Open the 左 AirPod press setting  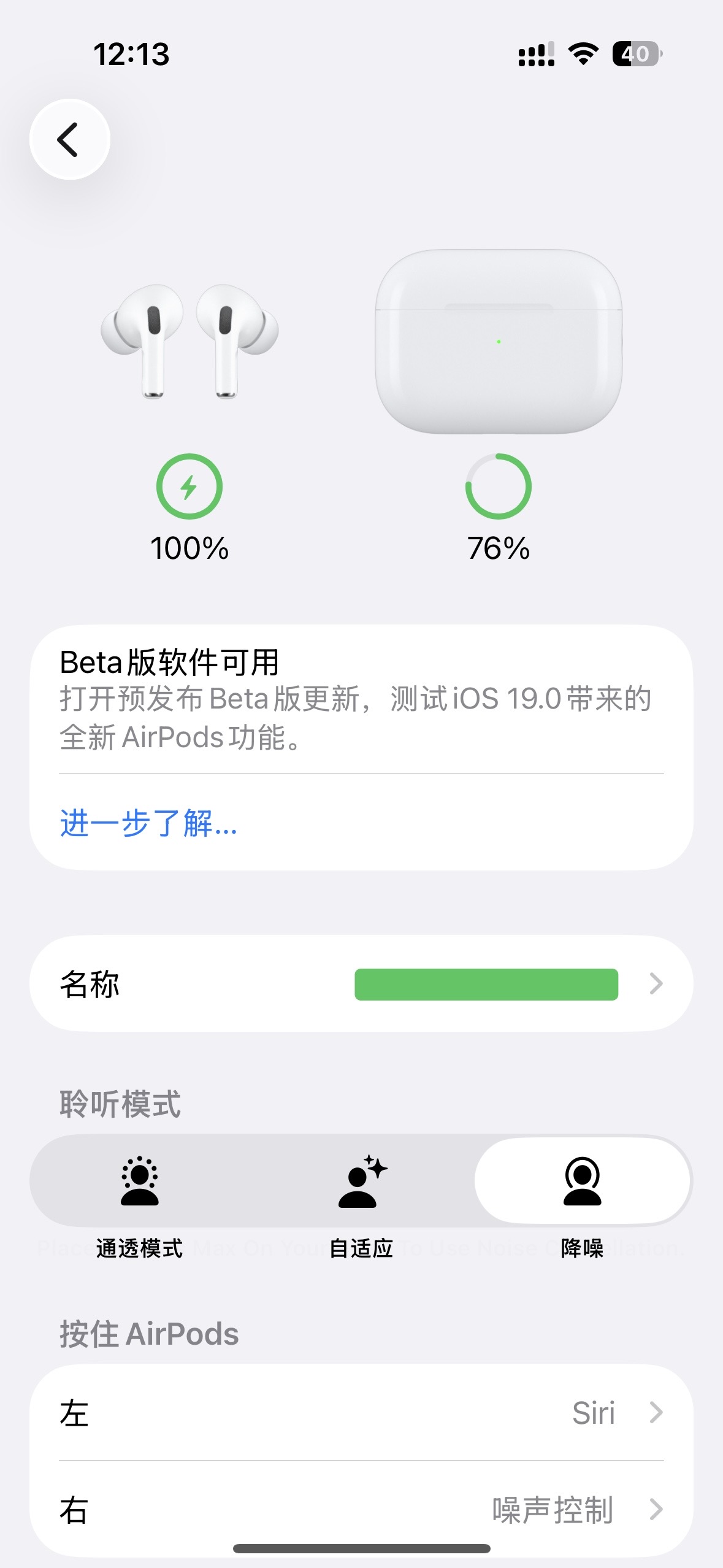tap(361, 1413)
